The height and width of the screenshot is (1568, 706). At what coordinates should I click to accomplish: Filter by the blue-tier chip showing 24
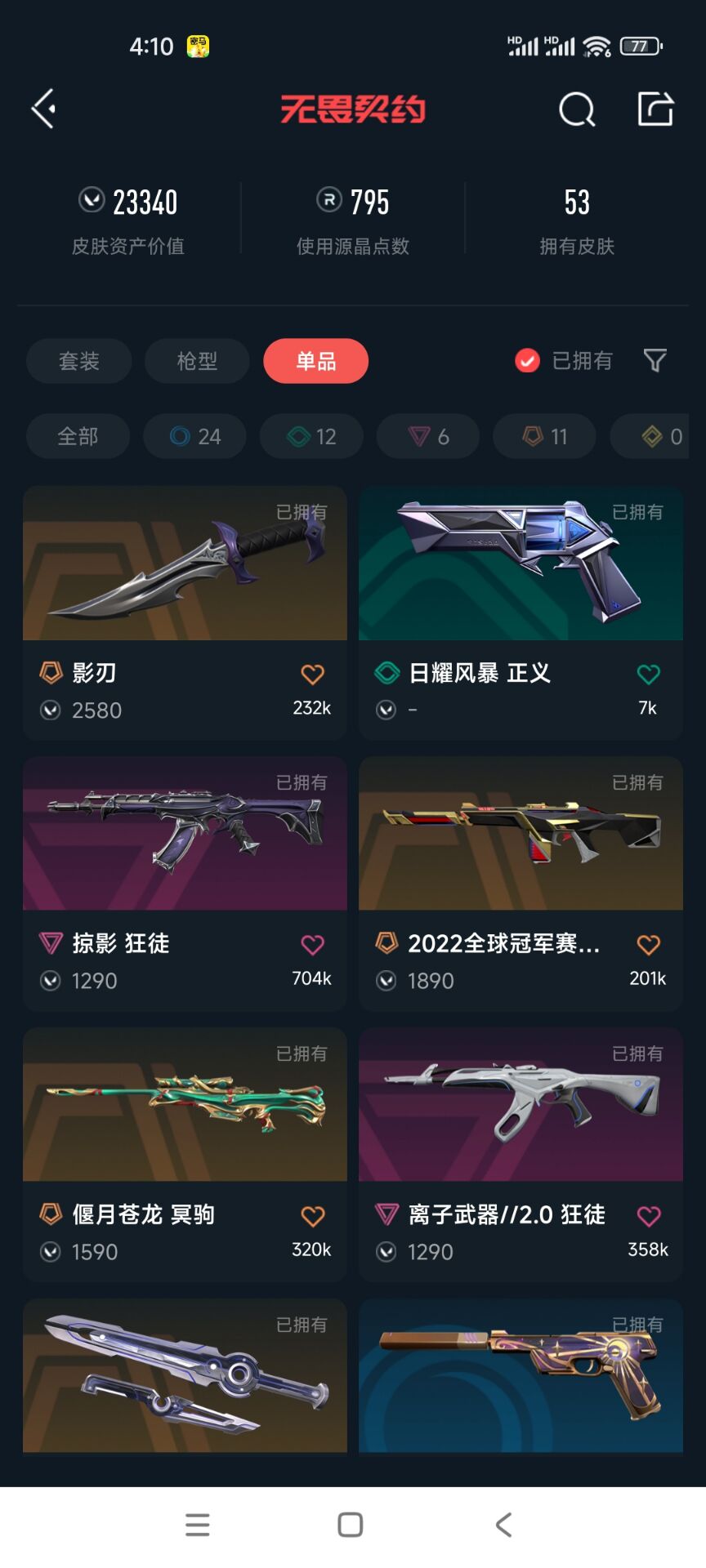tap(195, 437)
